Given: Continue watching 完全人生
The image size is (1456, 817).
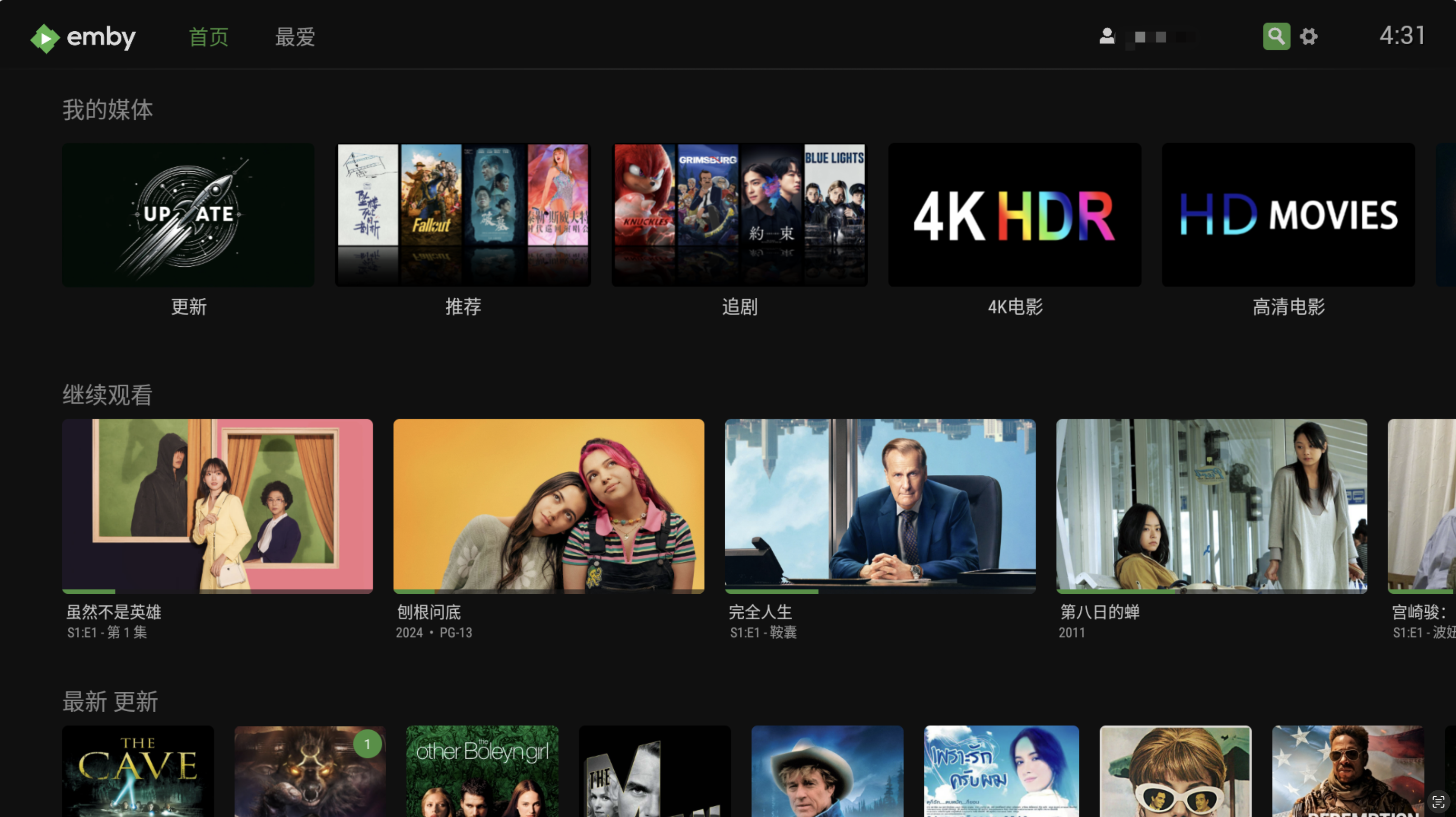Looking at the screenshot, I should coord(880,506).
